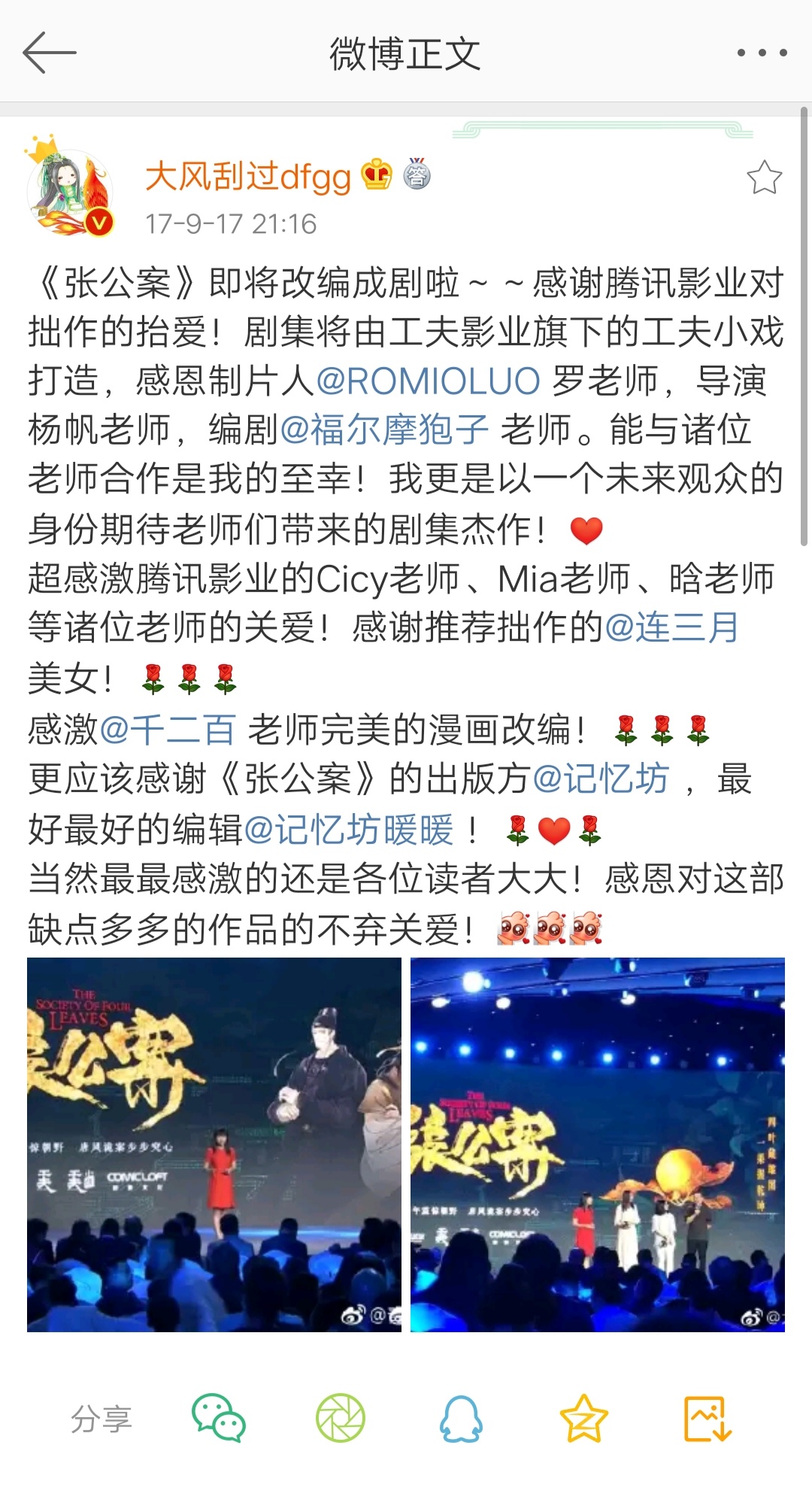Share the post to WeChat

219,1418
